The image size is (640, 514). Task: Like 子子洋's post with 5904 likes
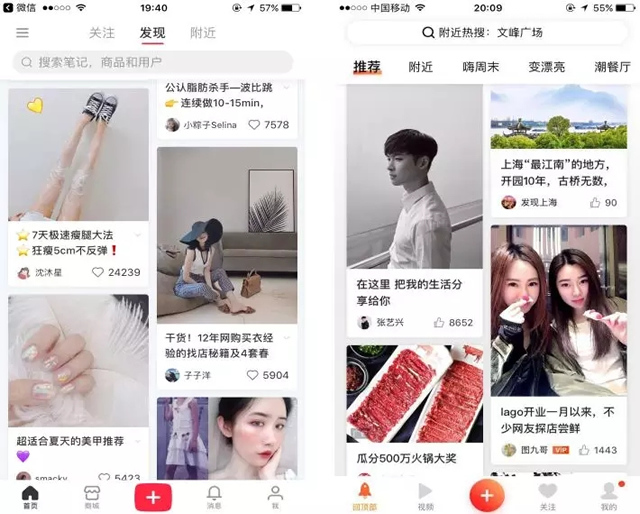click(254, 375)
